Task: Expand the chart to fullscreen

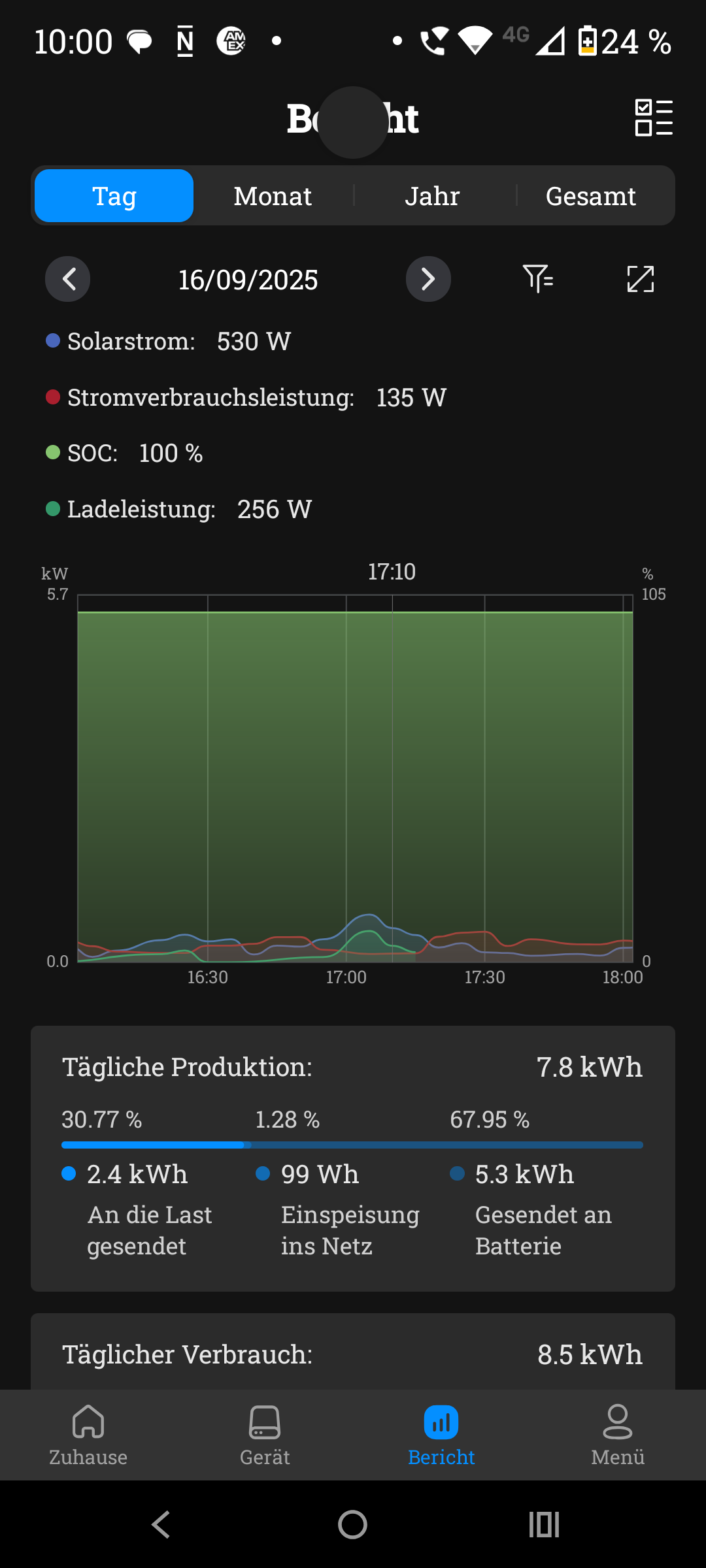Action: [640, 279]
